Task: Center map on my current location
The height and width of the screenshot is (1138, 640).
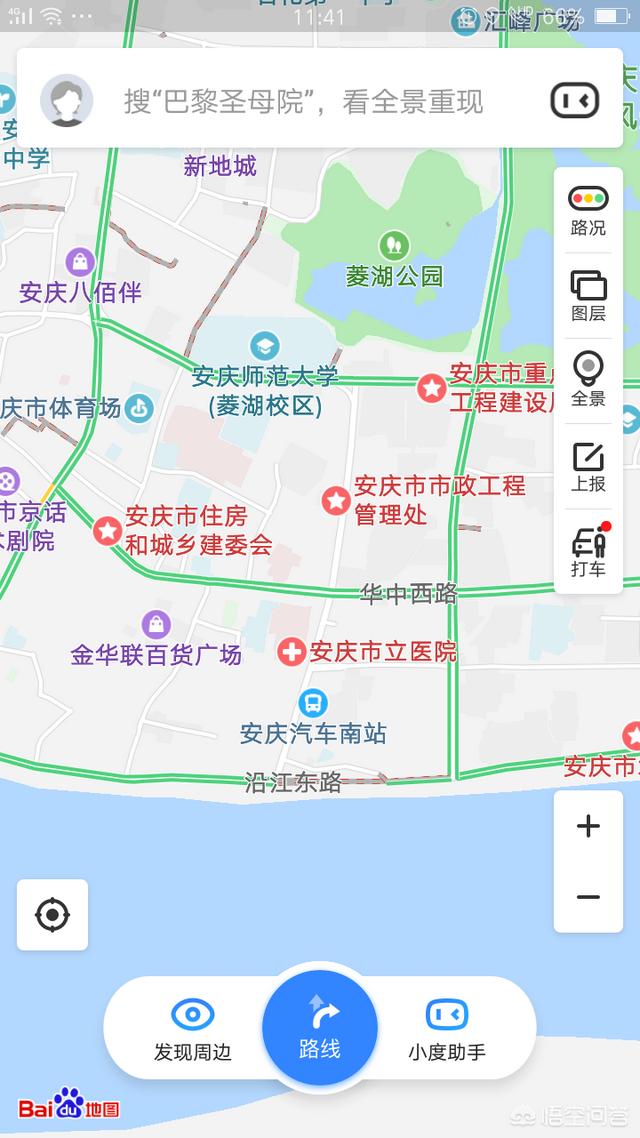Action: click(x=52, y=914)
